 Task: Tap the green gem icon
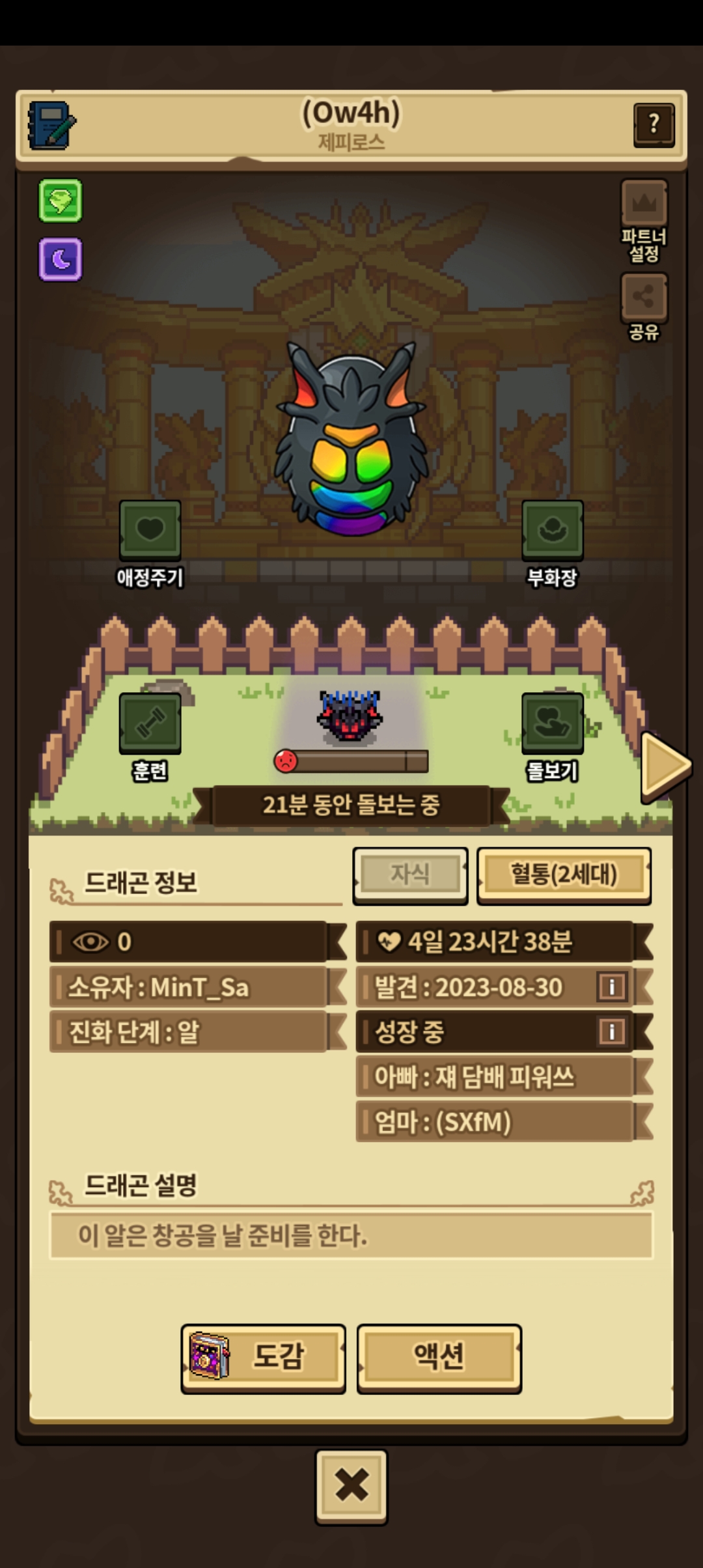(60, 201)
